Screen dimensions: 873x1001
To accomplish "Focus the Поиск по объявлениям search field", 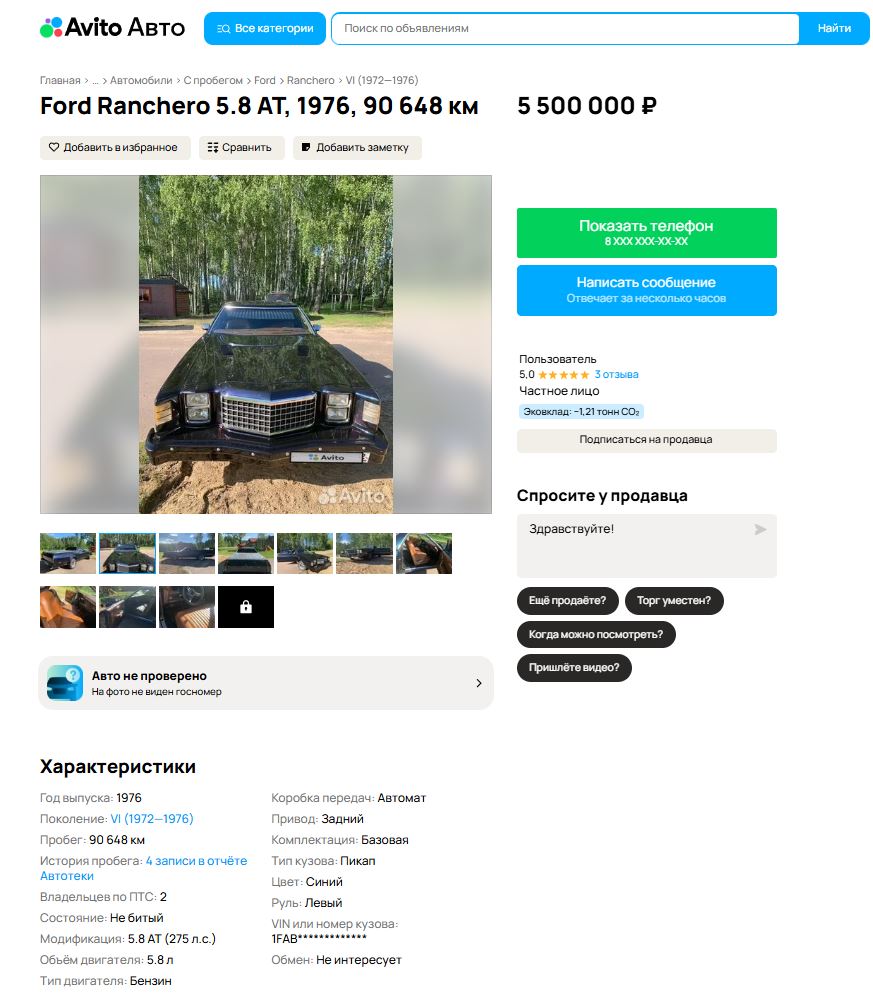I will pyautogui.click(x=565, y=28).
